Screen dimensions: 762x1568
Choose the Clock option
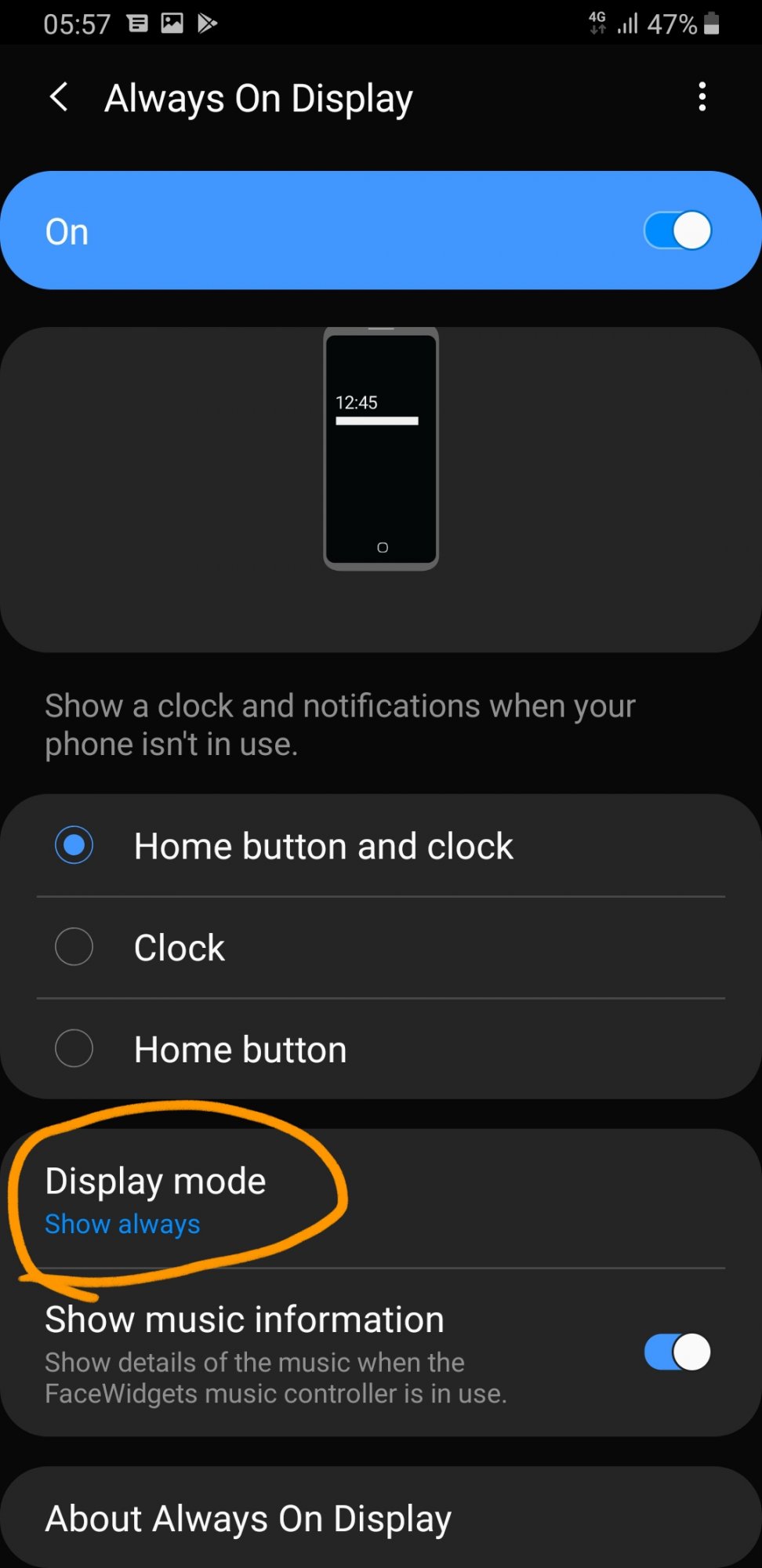(381, 948)
